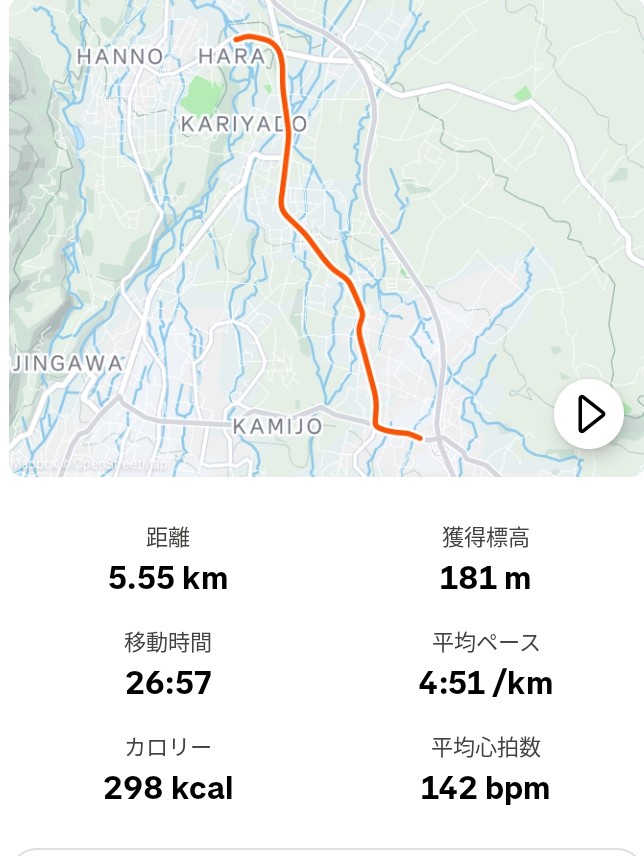Play the route animation on the map
Screen dimensions: 644x856
589,414
